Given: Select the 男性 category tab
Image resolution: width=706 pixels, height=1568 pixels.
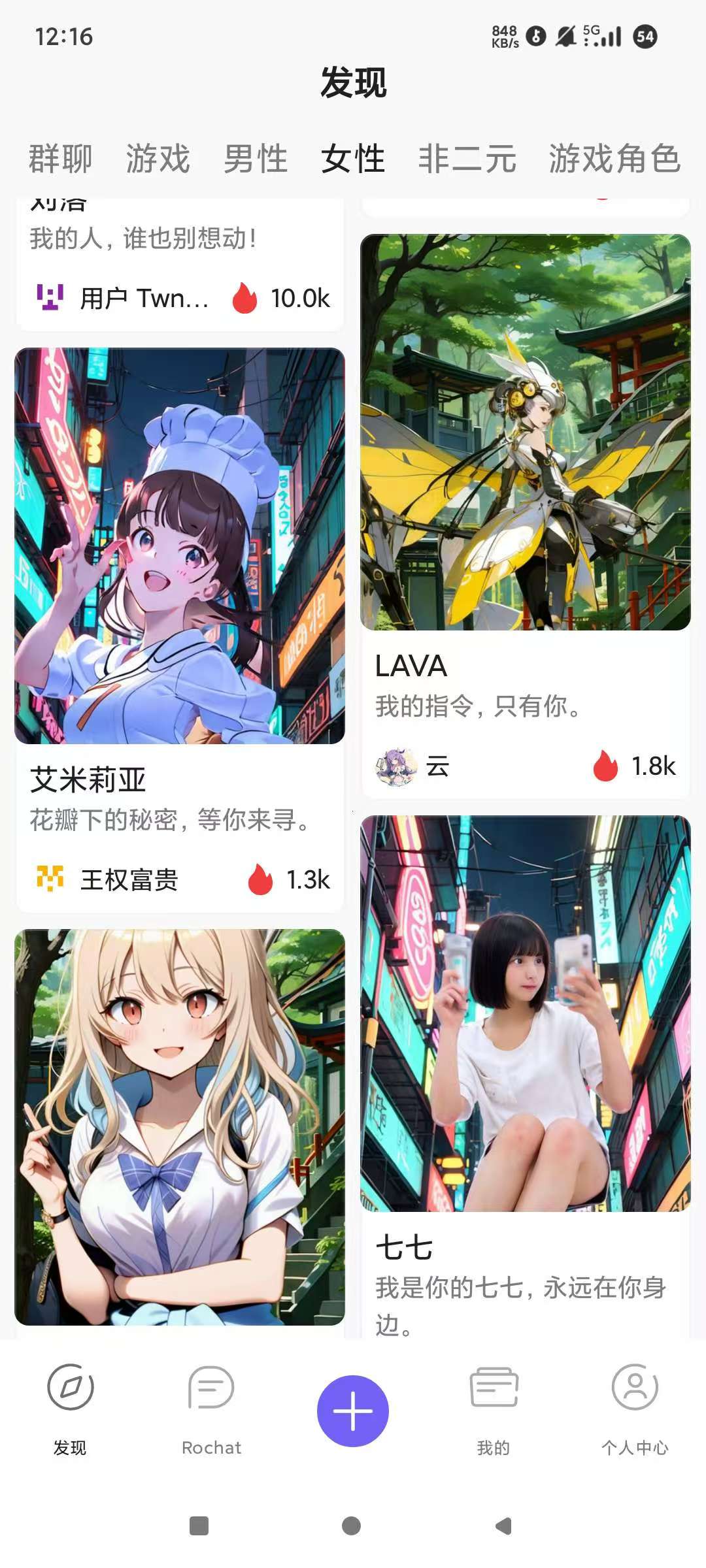Looking at the screenshot, I should 256,159.
